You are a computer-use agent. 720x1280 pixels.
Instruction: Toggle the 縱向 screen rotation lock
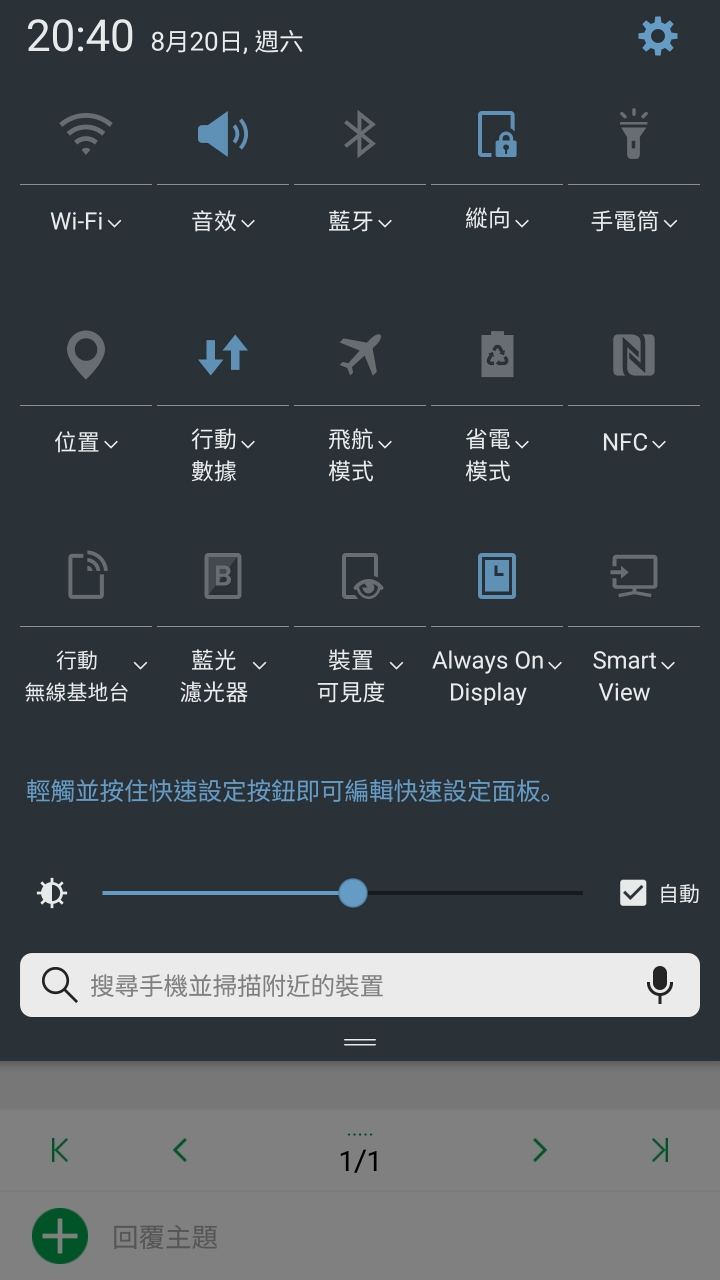pos(497,133)
